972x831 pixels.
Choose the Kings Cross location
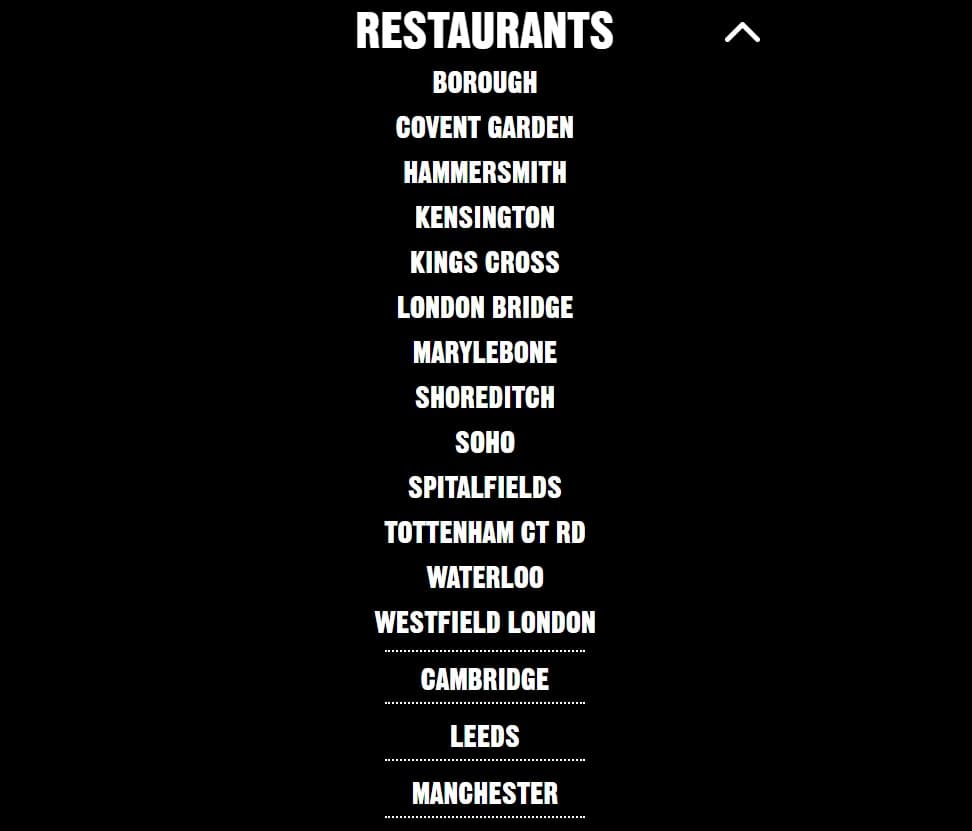485,262
